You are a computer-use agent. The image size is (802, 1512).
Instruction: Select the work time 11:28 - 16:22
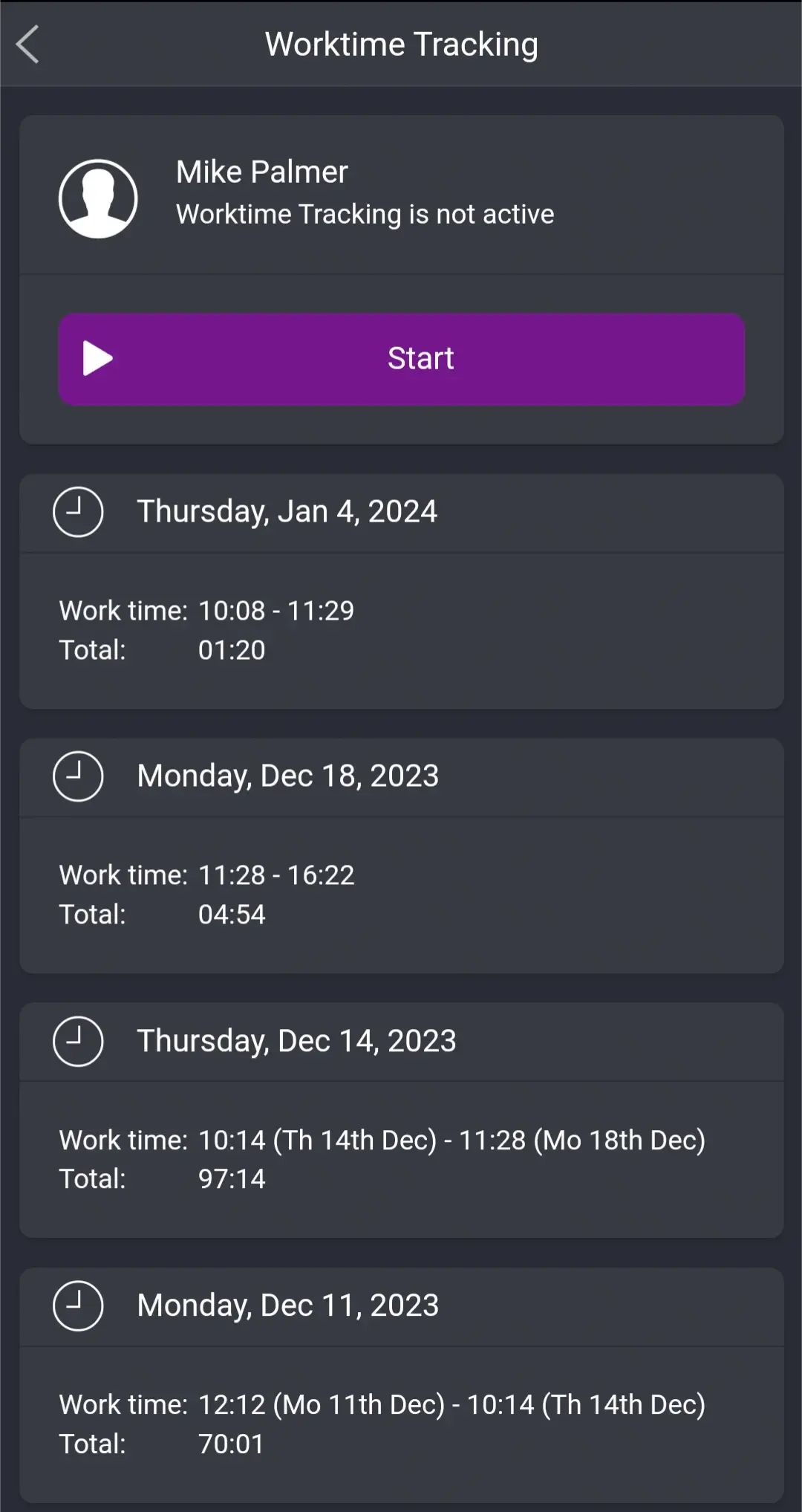click(276, 875)
